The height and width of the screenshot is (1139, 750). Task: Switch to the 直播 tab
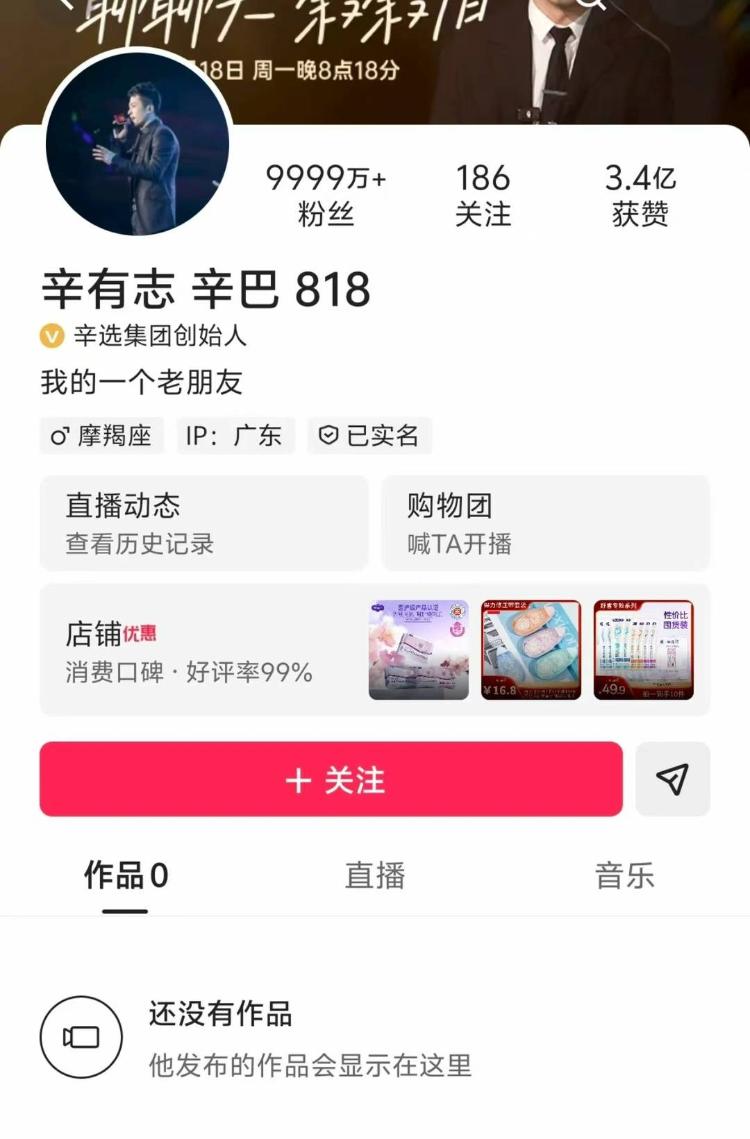[375, 876]
